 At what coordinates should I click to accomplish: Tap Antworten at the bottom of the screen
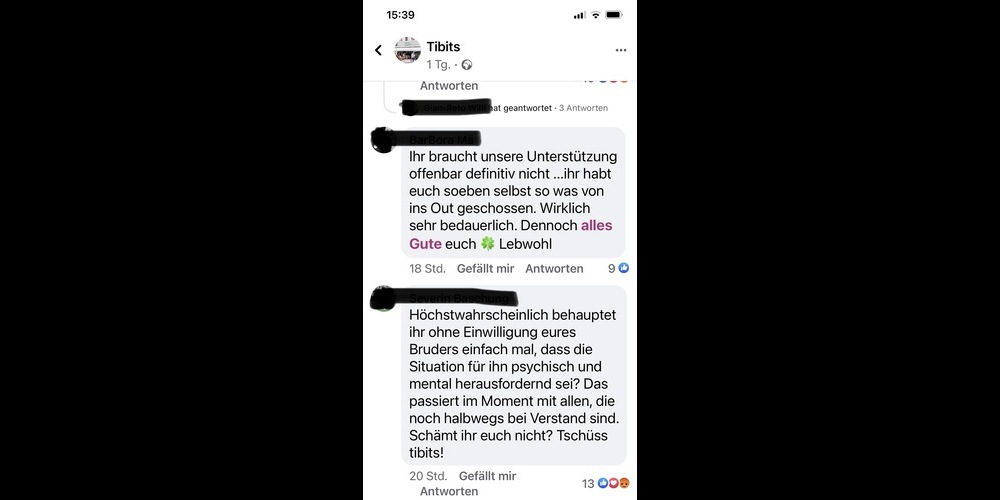(x=448, y=492)
